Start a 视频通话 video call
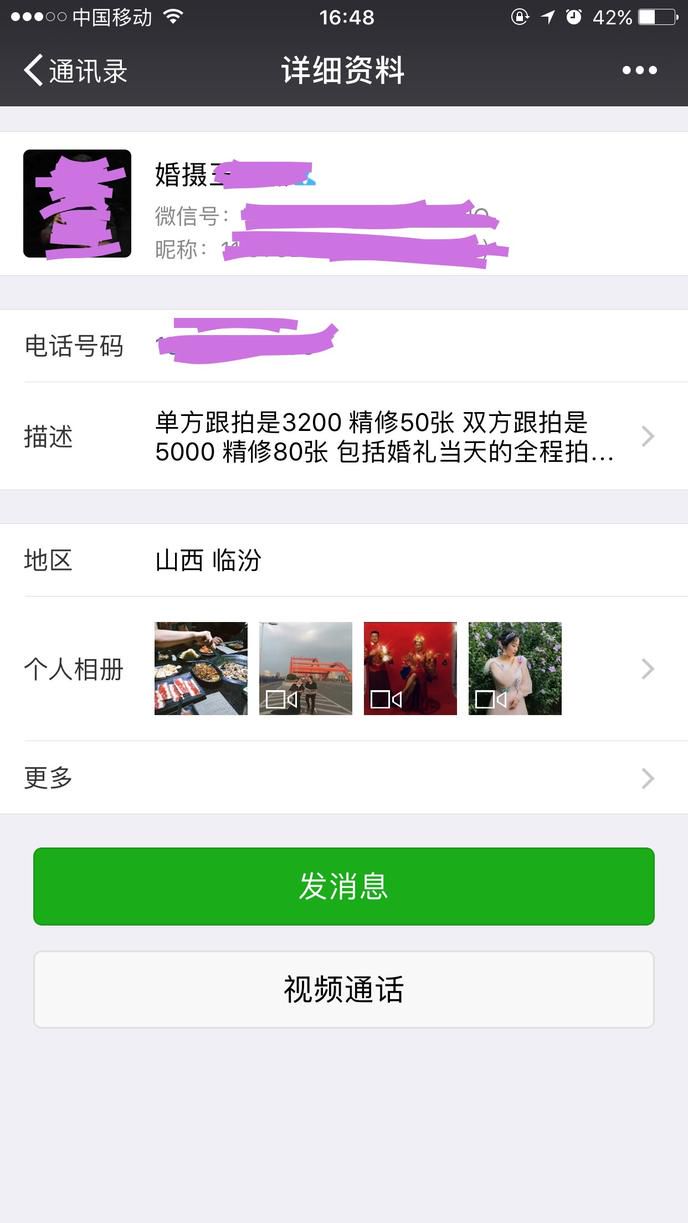Screen dimensions: 688x1223 coord(343,990)
